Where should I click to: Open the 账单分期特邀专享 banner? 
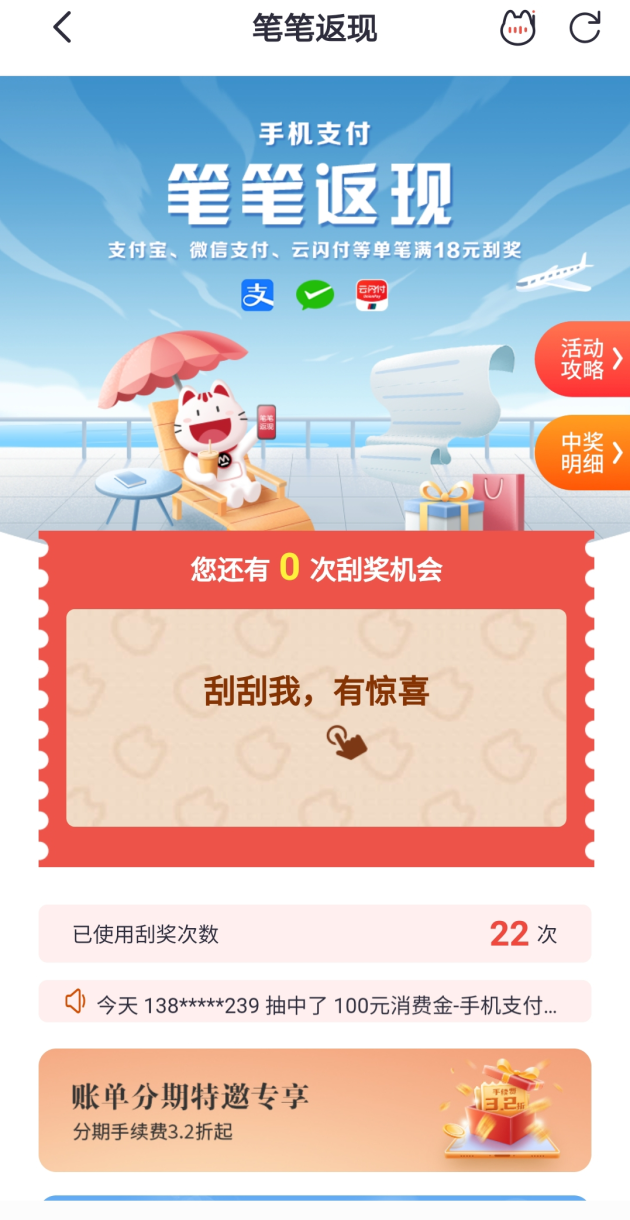(315, 1109)
